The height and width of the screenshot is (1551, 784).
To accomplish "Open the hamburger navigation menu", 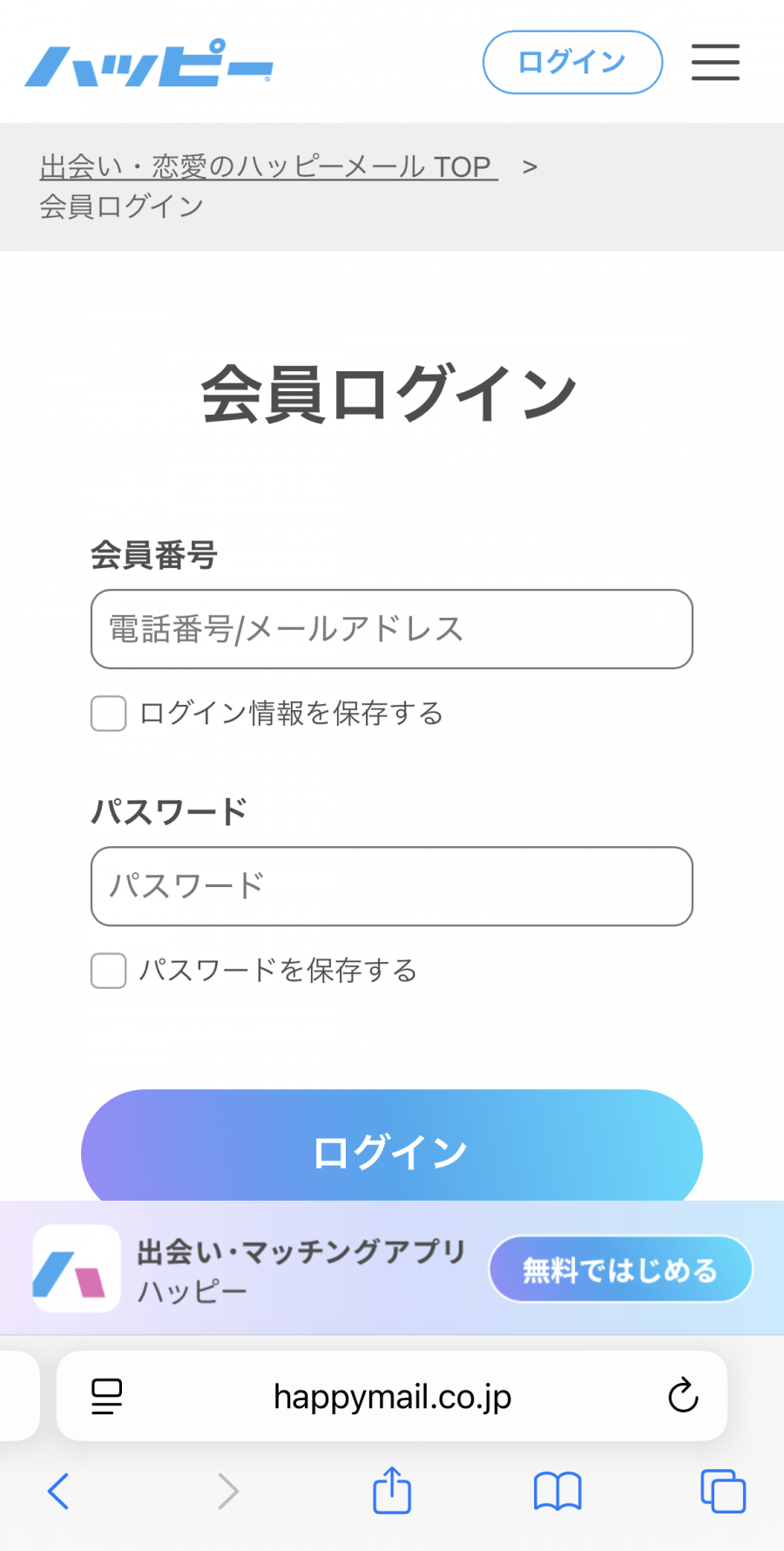I will click(x=715, y=62).
